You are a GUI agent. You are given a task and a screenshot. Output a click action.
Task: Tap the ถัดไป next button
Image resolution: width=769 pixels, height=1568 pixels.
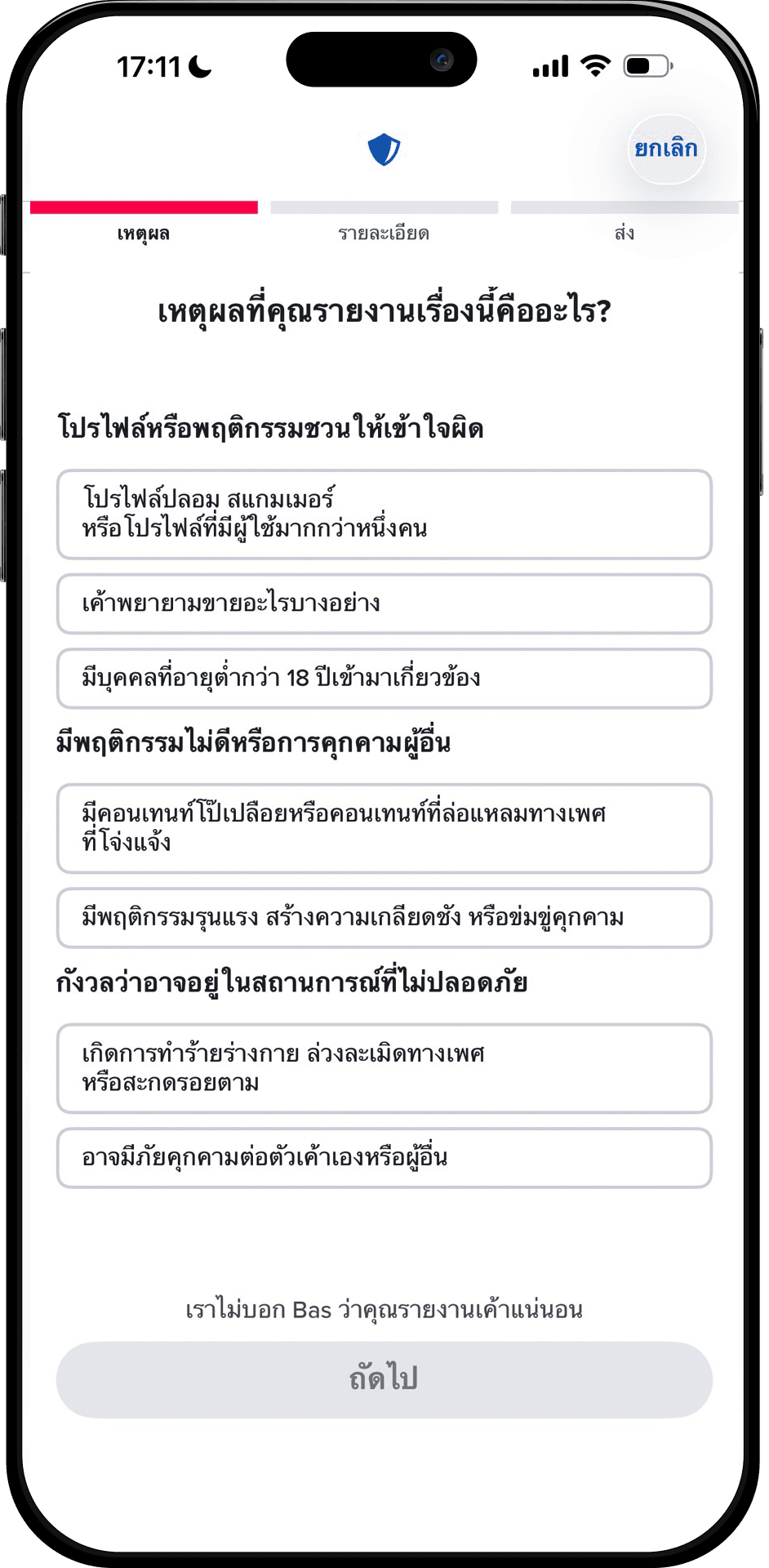384,1379
